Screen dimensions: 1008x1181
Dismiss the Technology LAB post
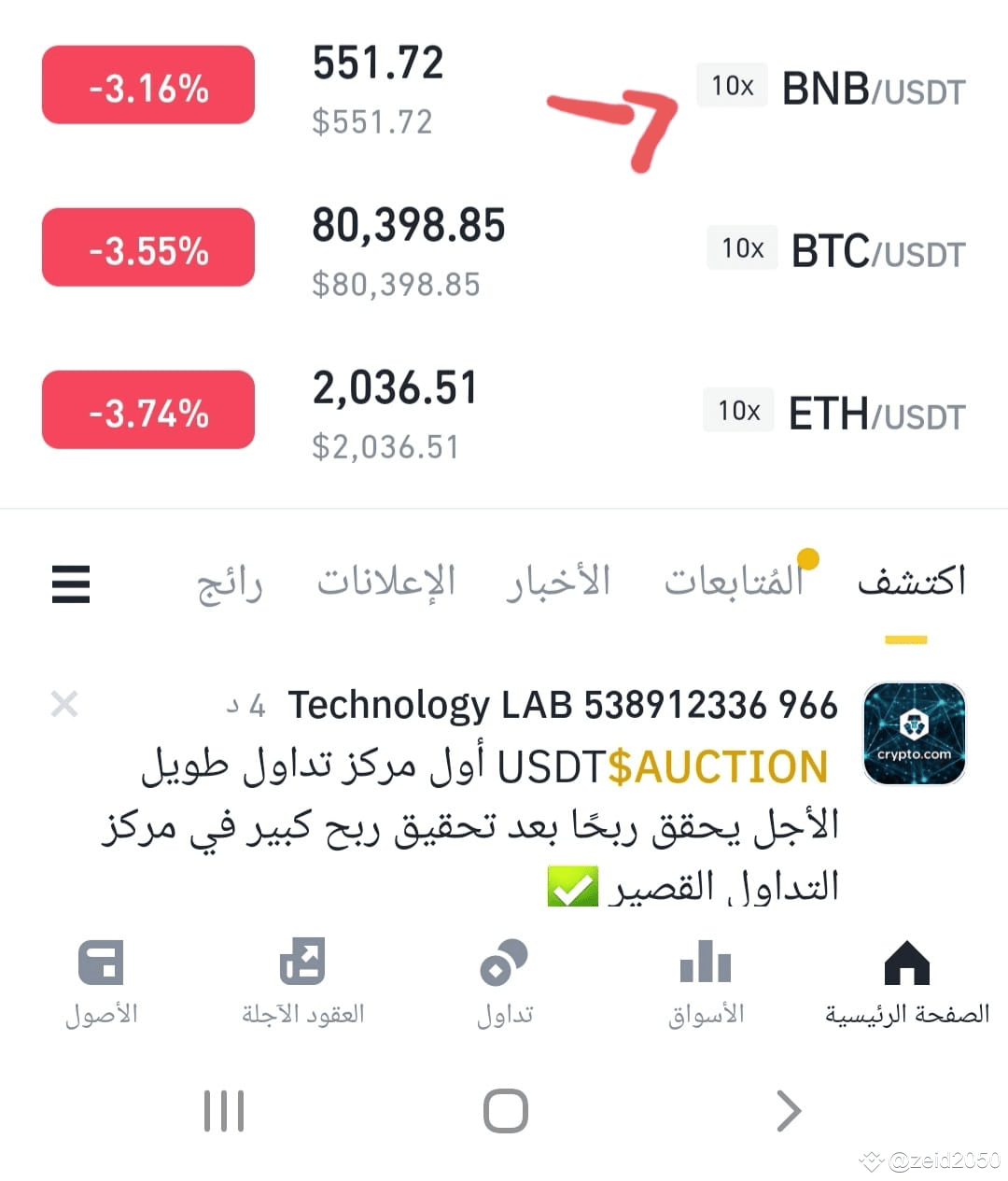coord(64,704)
